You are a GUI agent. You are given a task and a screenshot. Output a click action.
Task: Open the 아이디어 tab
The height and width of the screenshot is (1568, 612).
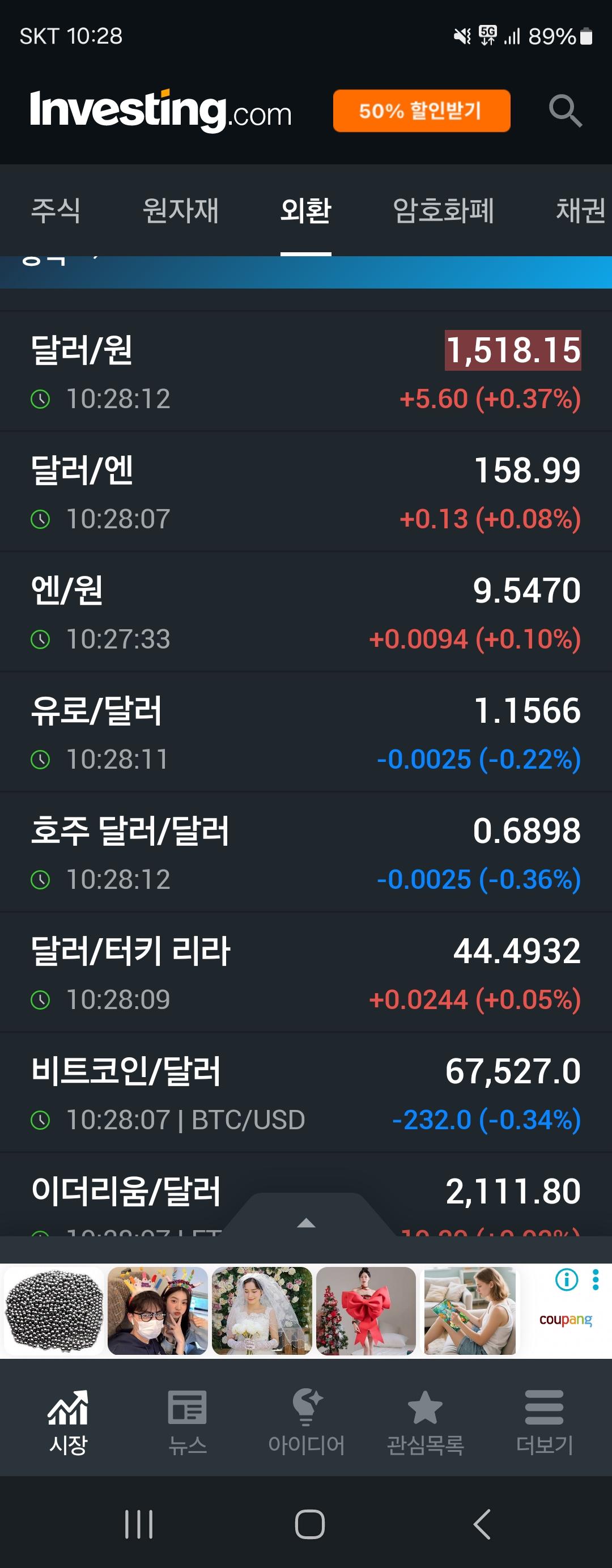[306, 1421]
